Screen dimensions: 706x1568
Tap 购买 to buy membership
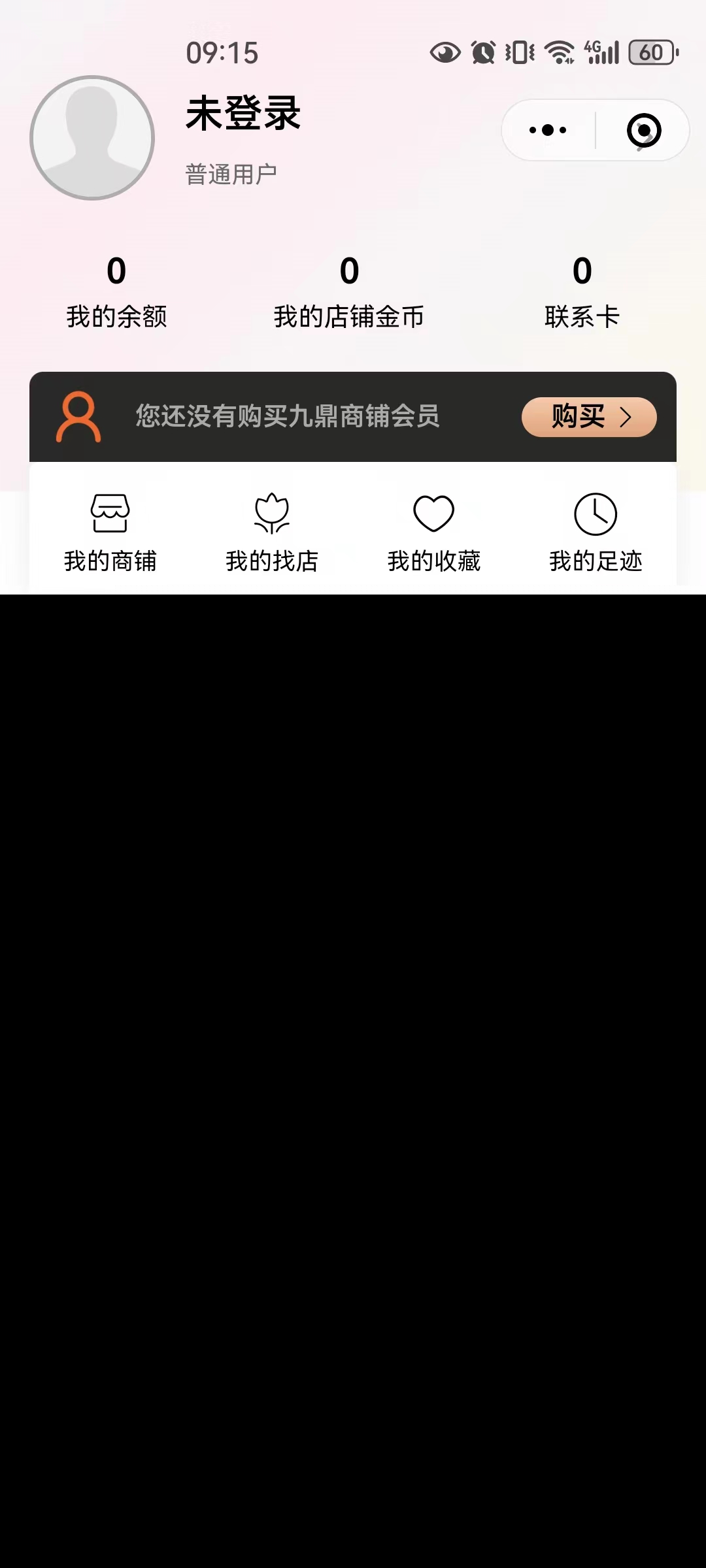click(x=588, y=417)
